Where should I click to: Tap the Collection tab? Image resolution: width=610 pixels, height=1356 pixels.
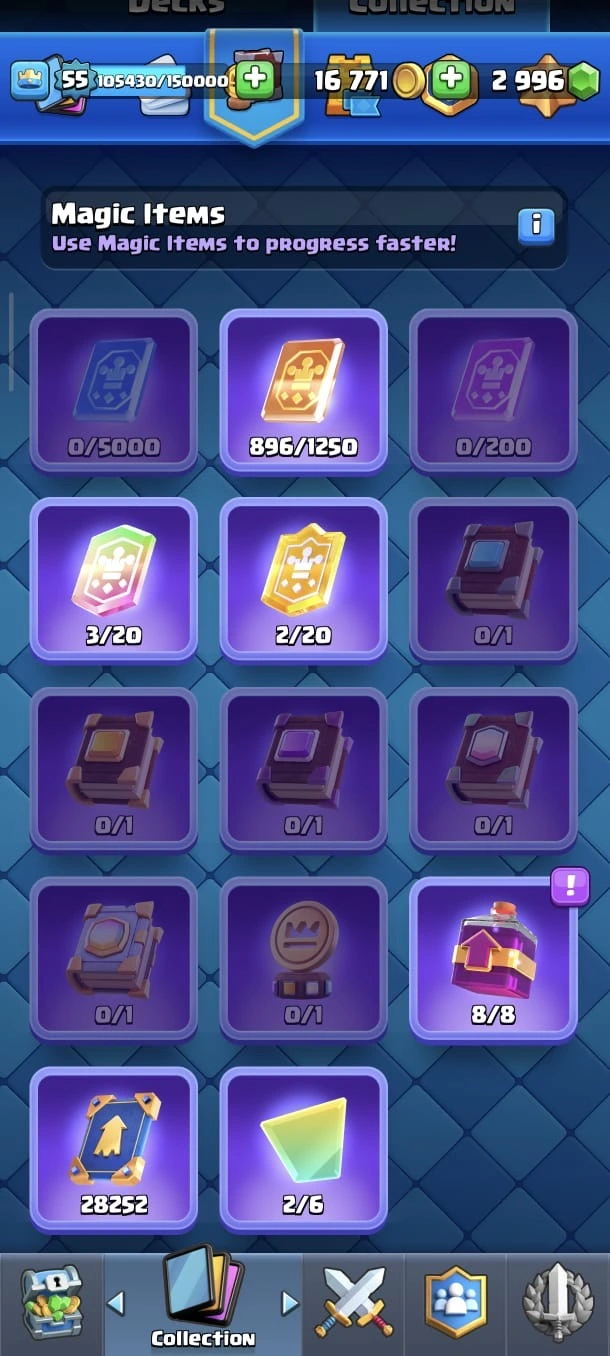pos(203,1302)
